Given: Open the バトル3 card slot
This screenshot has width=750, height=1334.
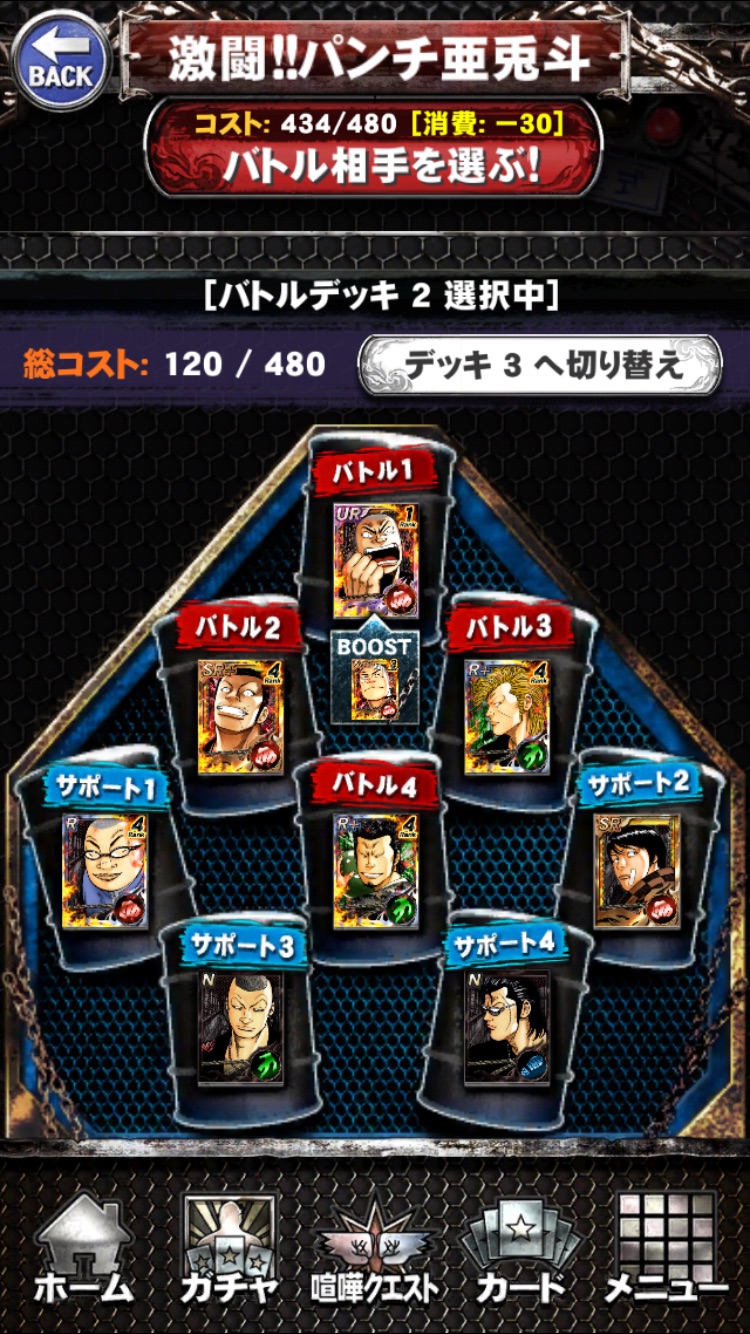Looking at the screenshot, I should tap(508, 717).
